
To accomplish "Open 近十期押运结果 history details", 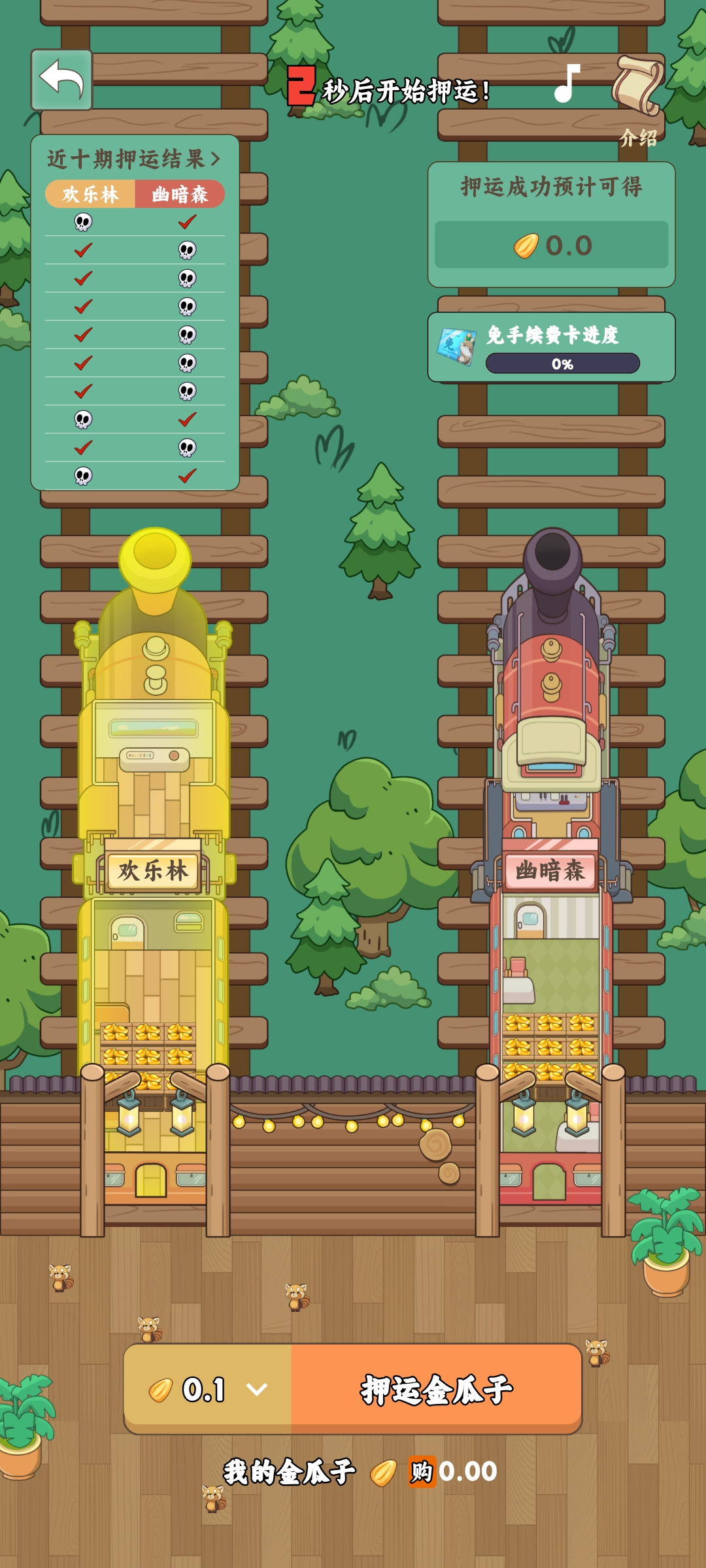I will tap(133, 159).
